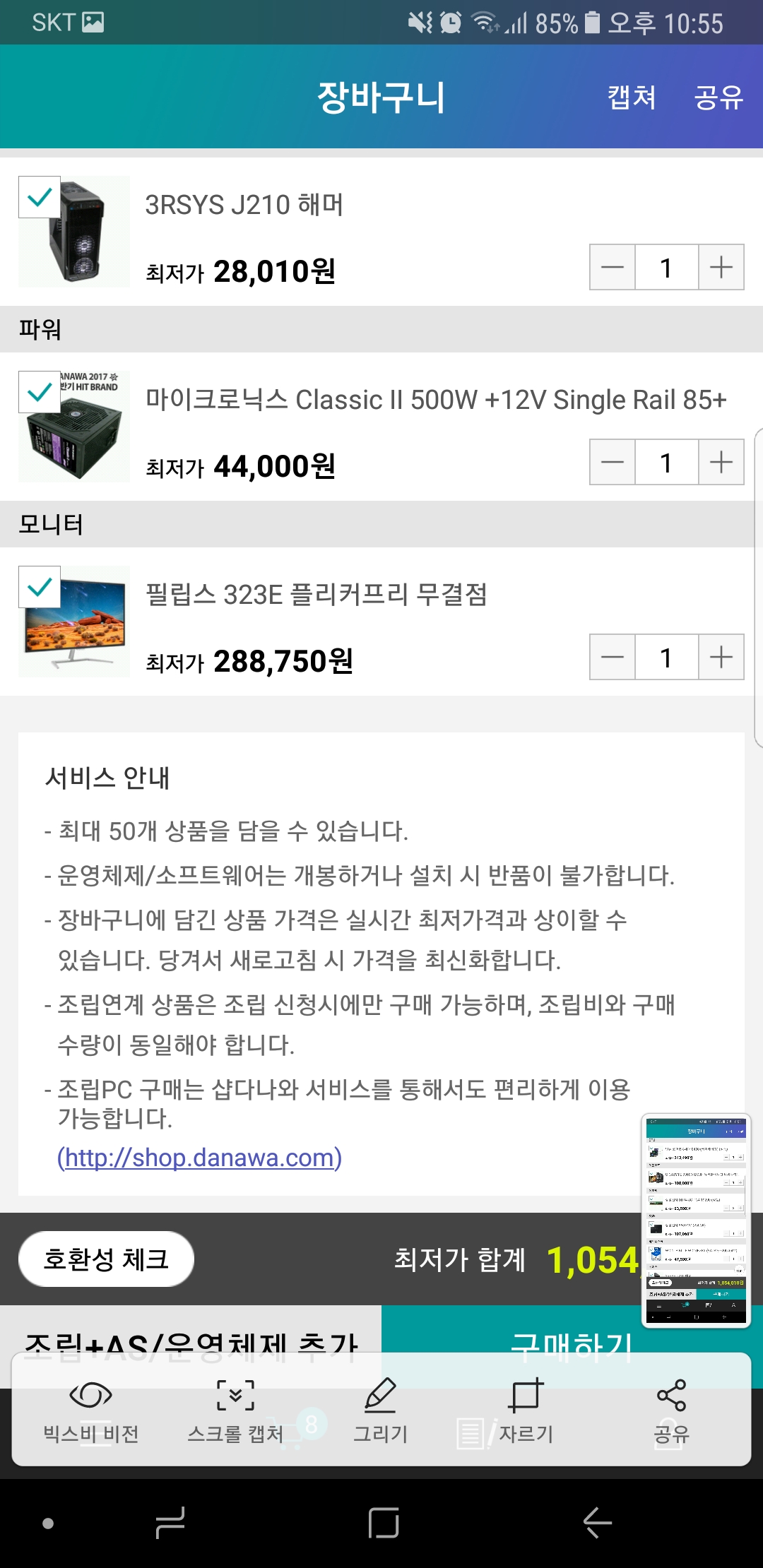Open the screenshot preview thumbnail
This screenshot has height=1568, width=763.
[696, 1220]
